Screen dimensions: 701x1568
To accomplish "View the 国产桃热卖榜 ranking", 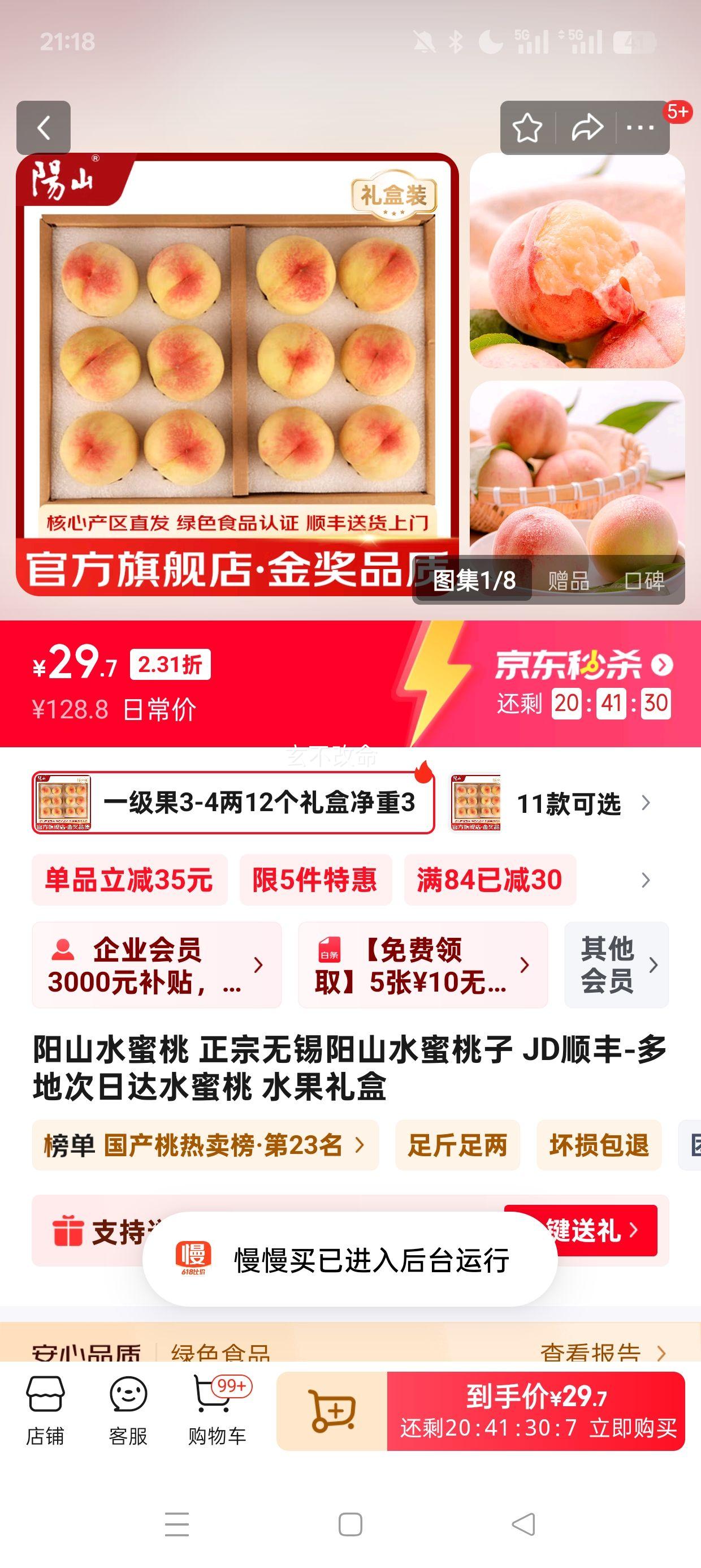I will [x=205, y=1145].
